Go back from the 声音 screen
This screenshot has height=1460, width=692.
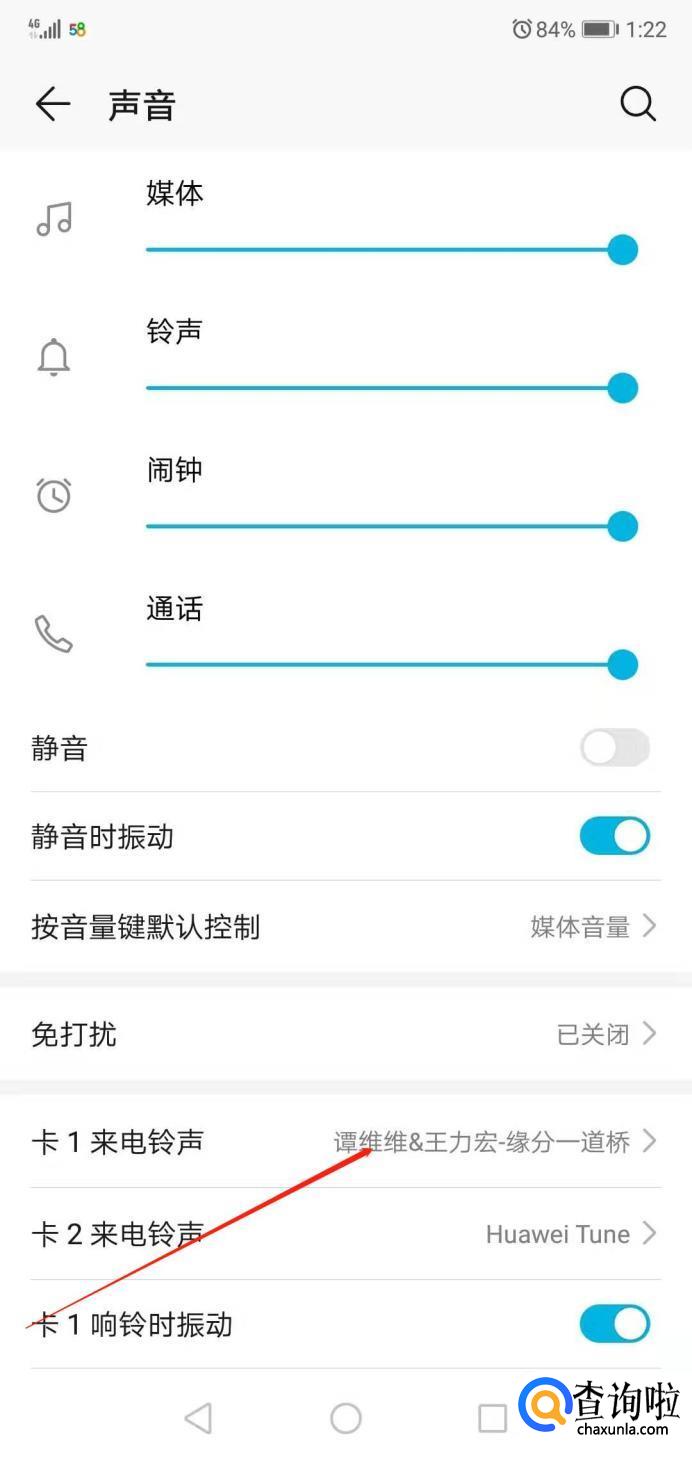pos(52,104)
